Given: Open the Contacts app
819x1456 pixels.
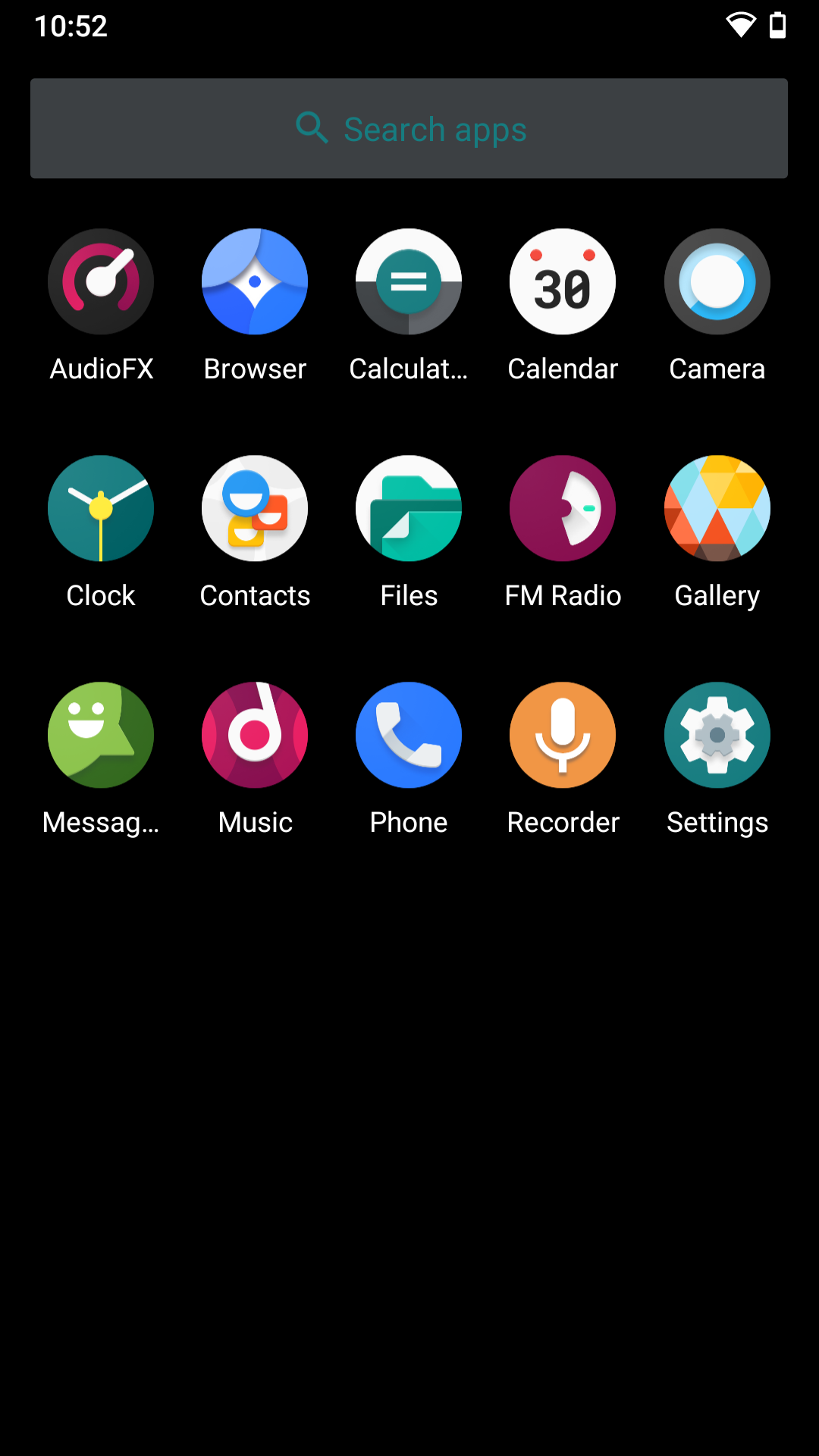Looking at the screenshot, I should tap(255, 509).
